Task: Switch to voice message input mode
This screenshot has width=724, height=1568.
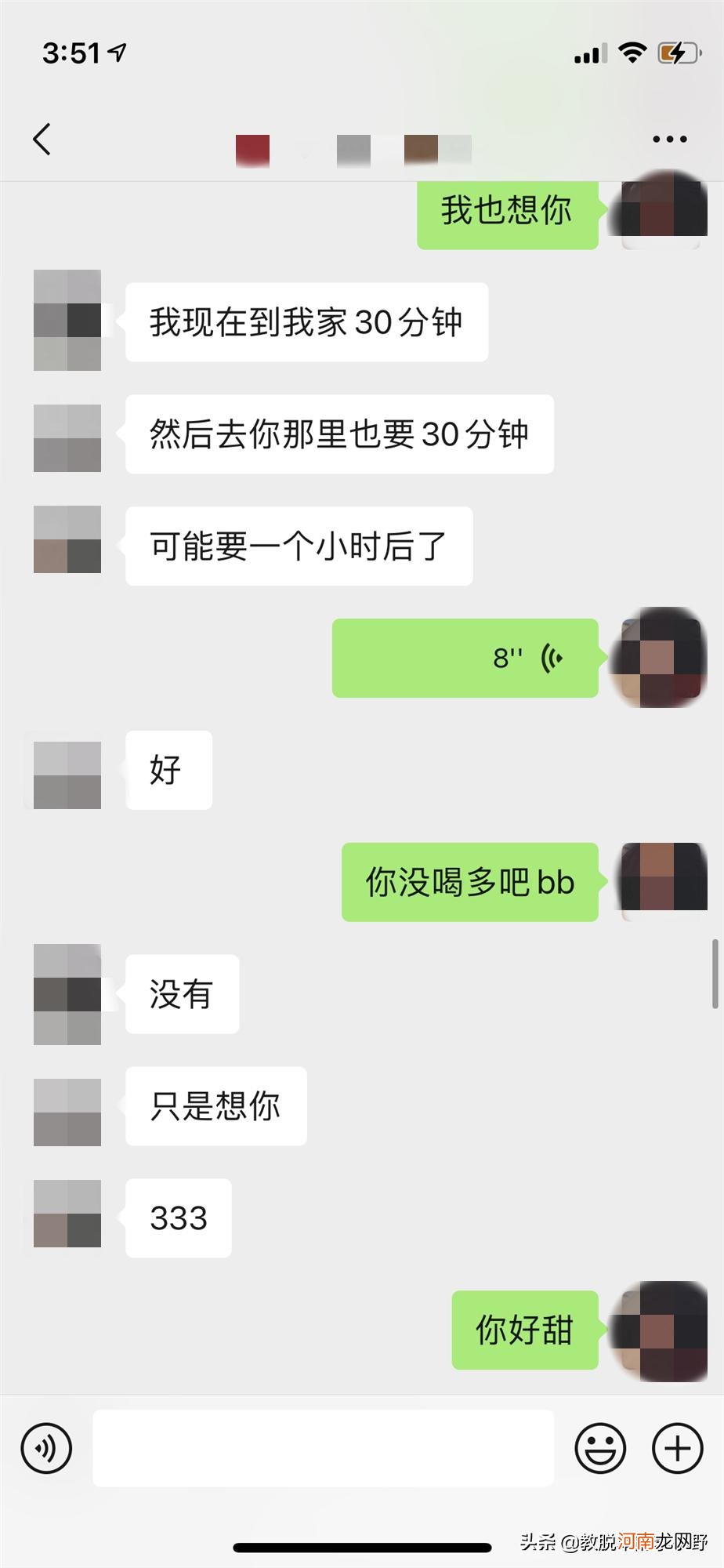Action: 45,1448
